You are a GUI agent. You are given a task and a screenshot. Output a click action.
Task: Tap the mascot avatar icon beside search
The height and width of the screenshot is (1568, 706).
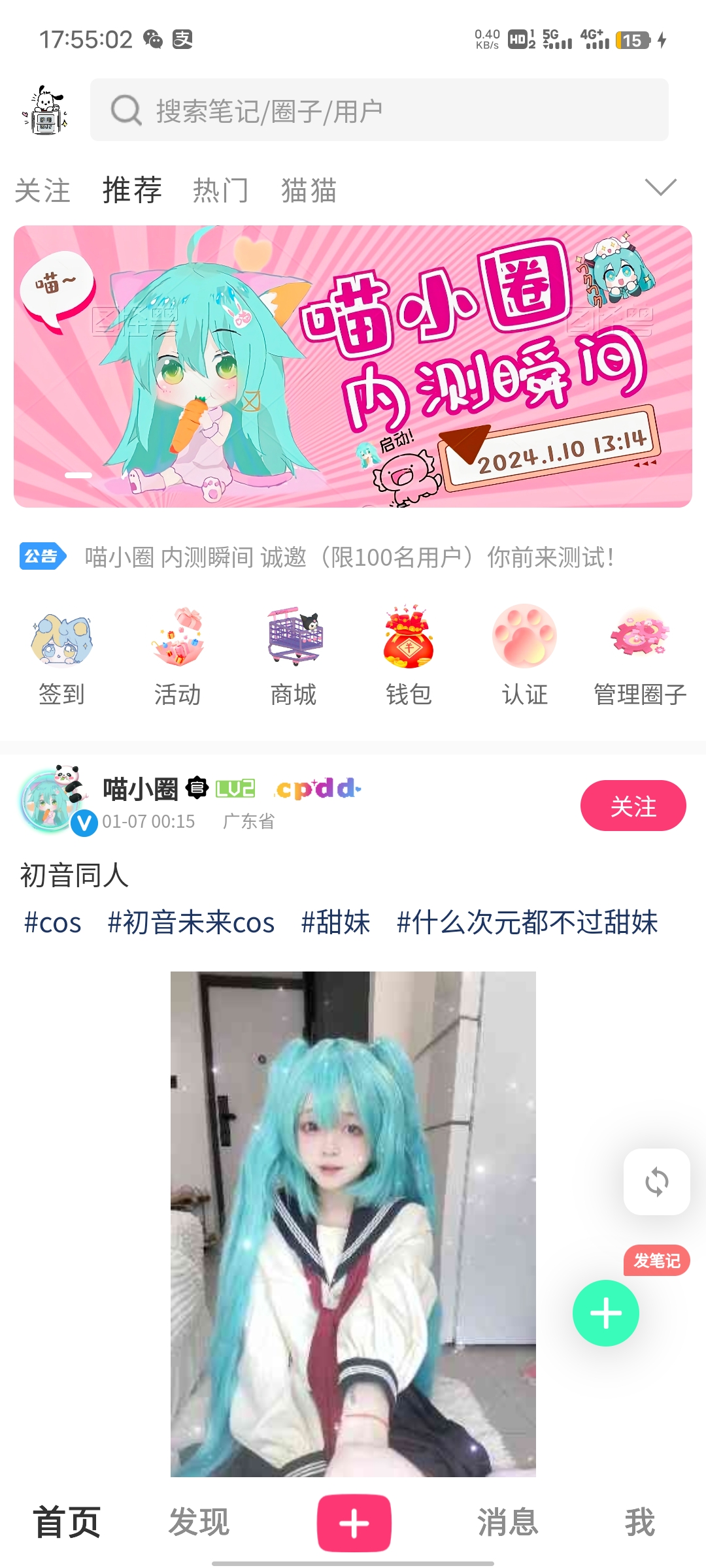pos(44,110)
